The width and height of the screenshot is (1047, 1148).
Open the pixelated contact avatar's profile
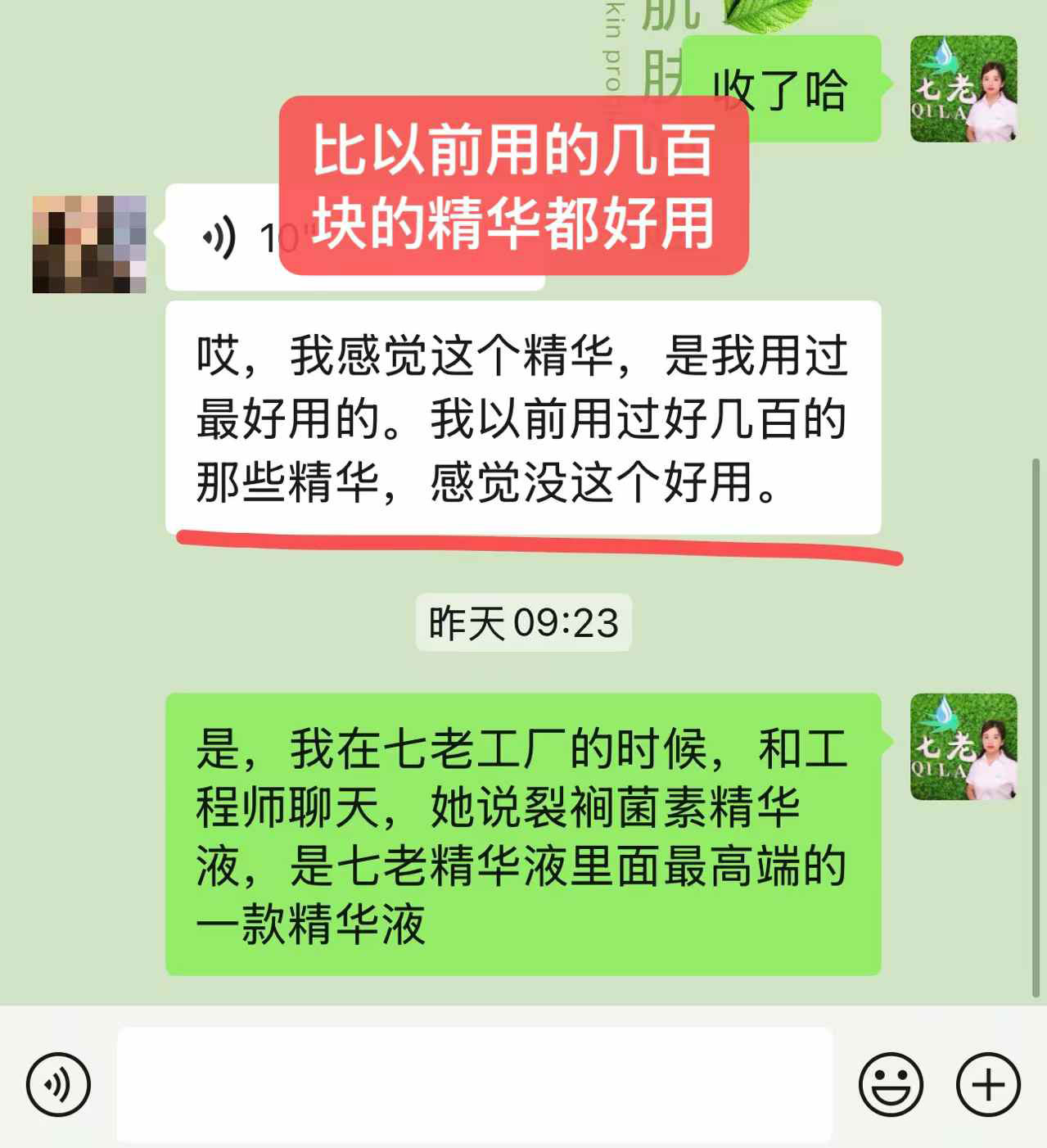click(89, 244)
